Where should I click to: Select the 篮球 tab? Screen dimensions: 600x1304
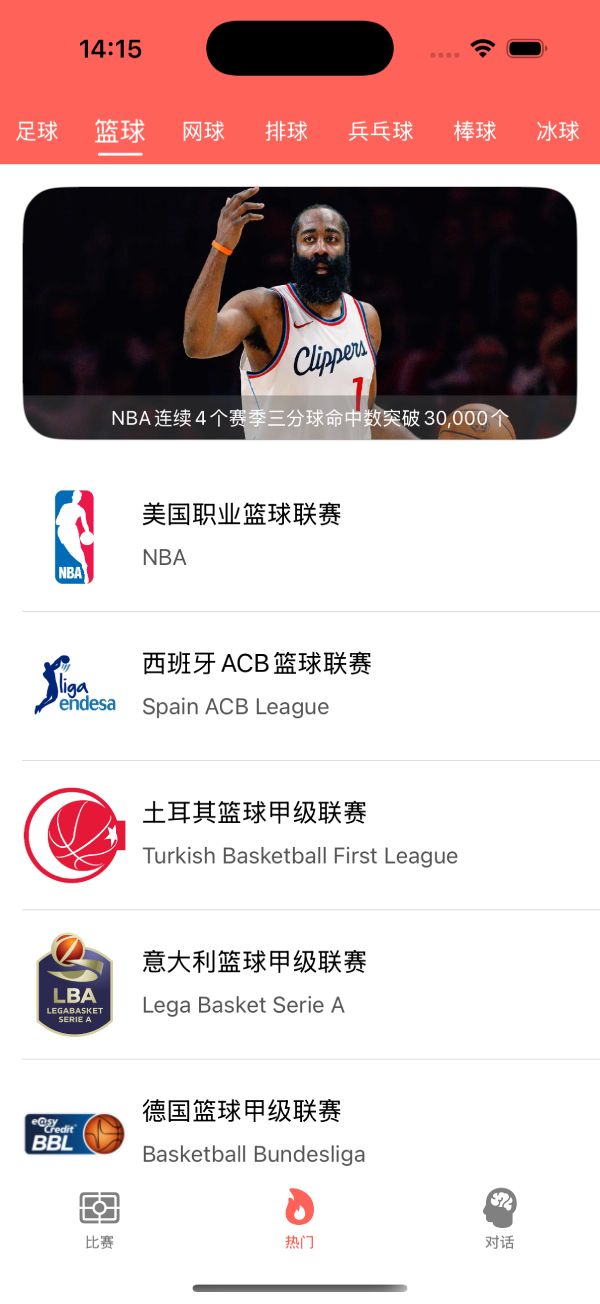120,131
